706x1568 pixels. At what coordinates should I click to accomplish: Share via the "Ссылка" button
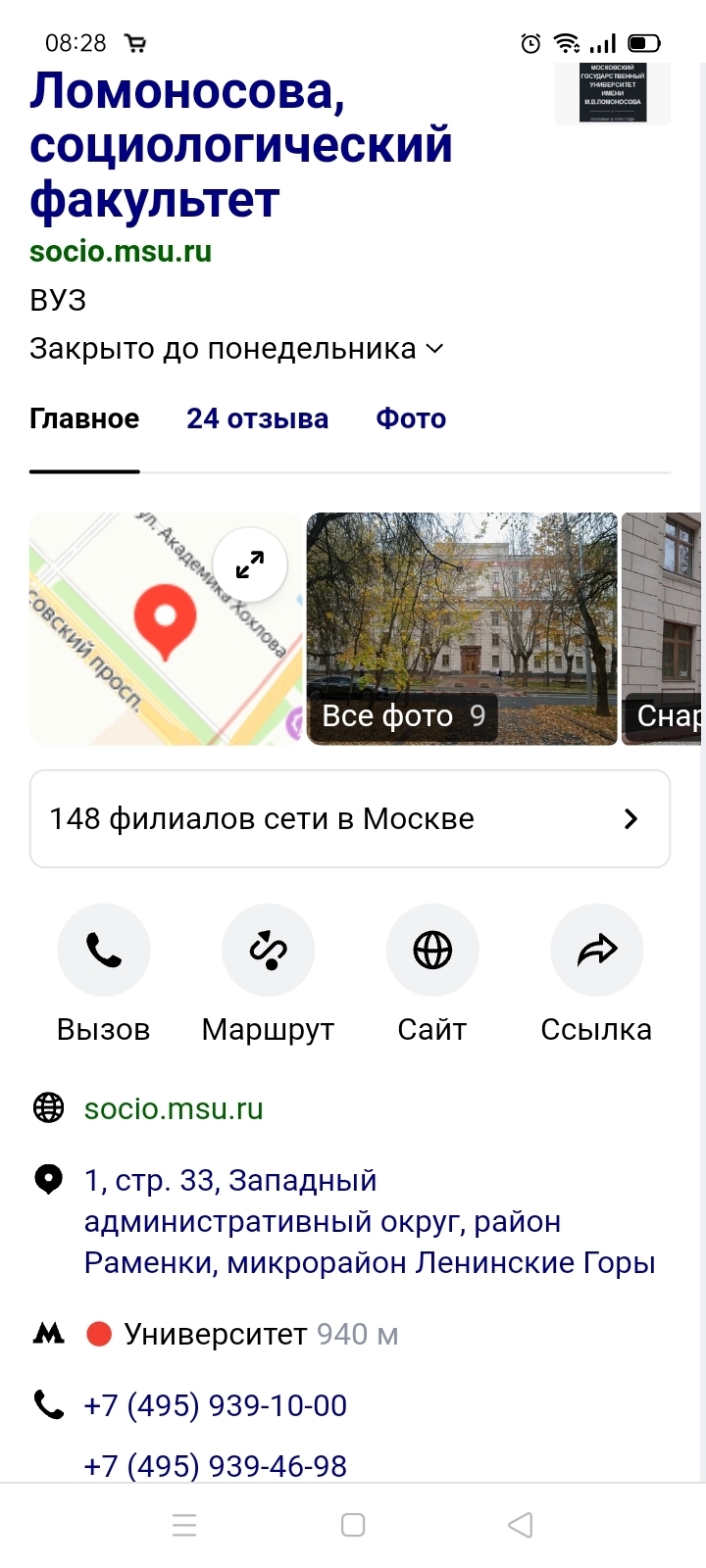click(596, 951)
